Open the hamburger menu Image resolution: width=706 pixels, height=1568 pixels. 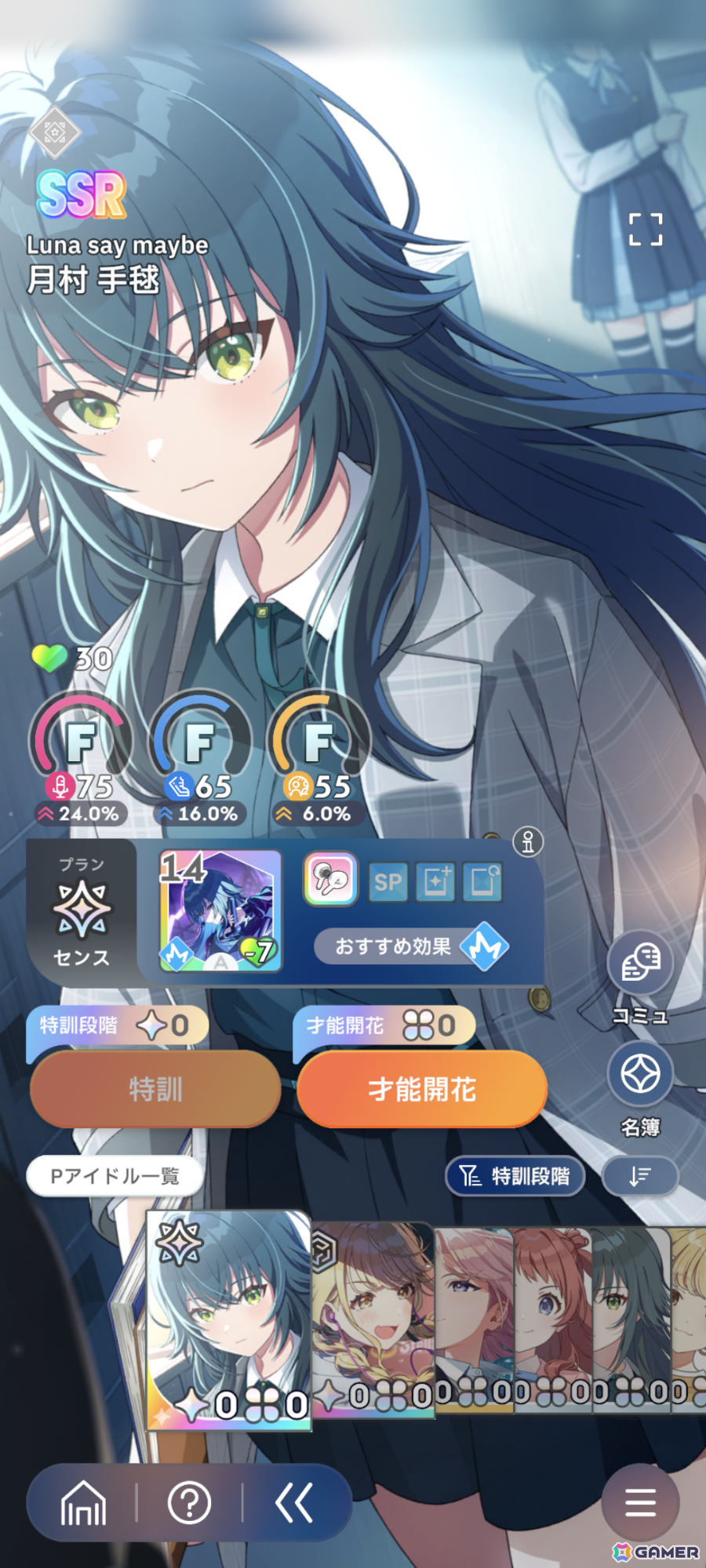coord(640,1503)
